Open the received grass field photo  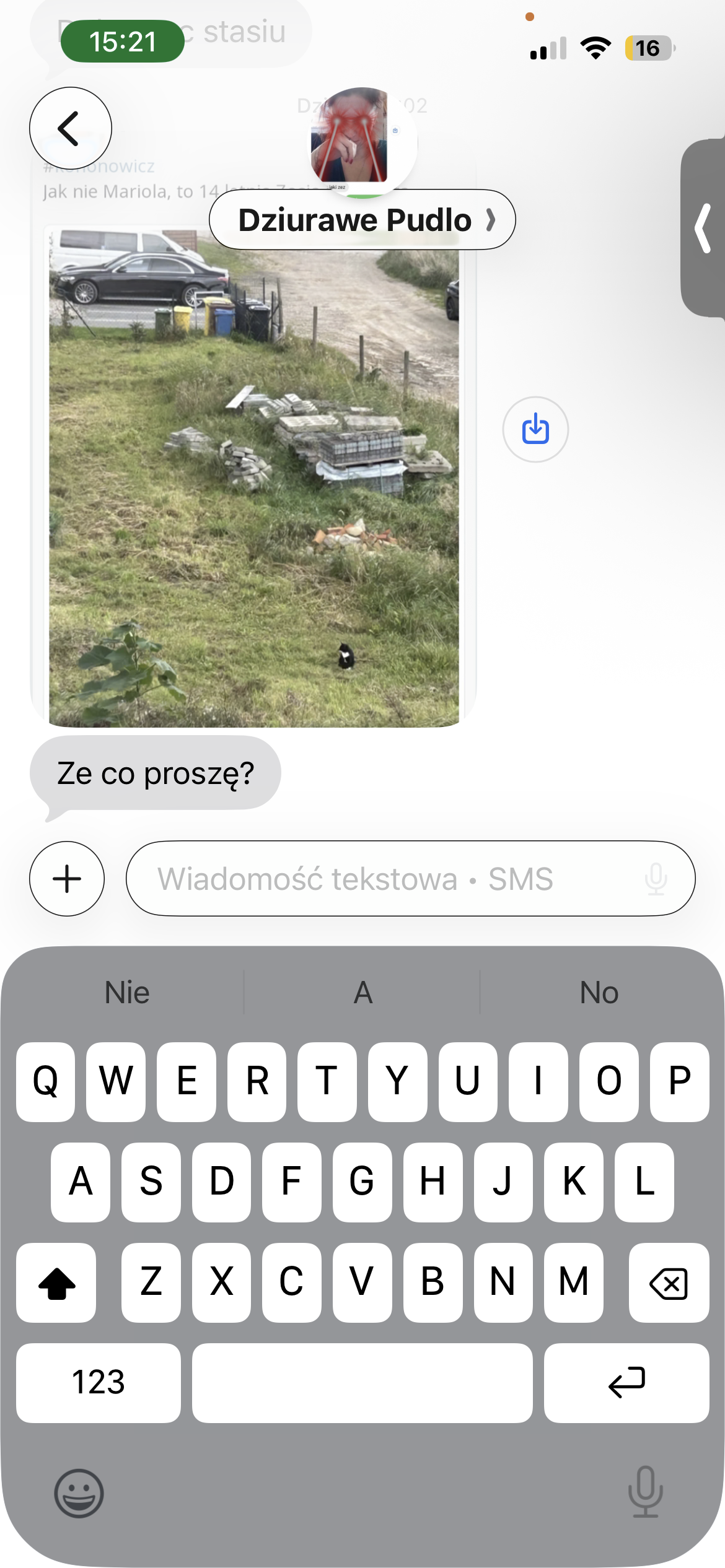[x=254, y=477]
